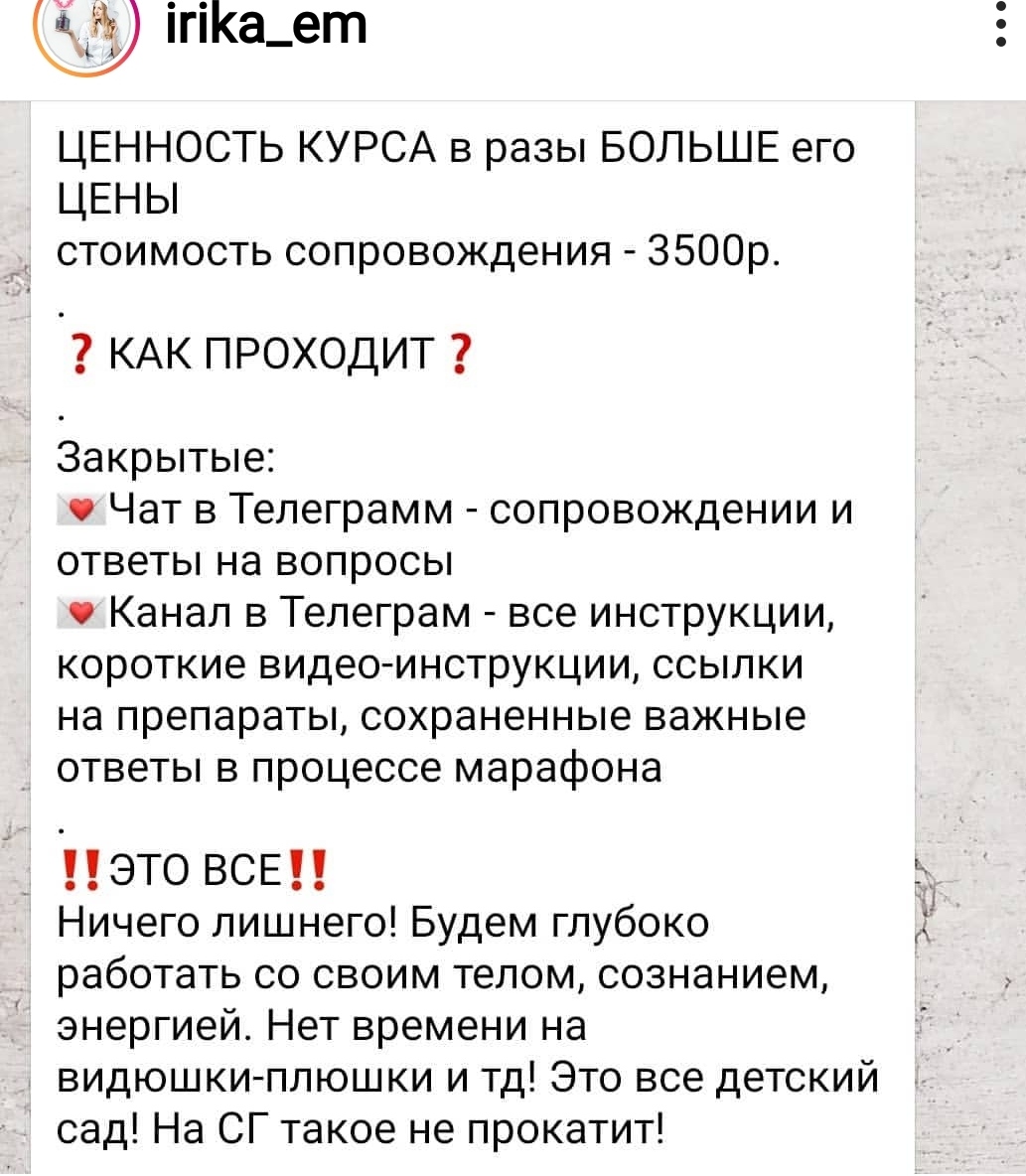
Task: Open the post overflow menu
Action: pos(999,27)
